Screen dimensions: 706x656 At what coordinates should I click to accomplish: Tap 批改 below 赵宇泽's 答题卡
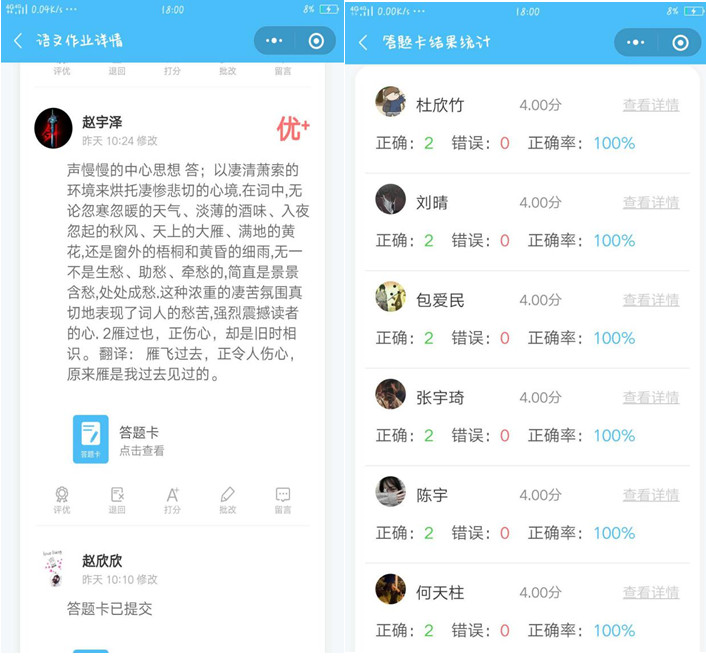(227, 500)
